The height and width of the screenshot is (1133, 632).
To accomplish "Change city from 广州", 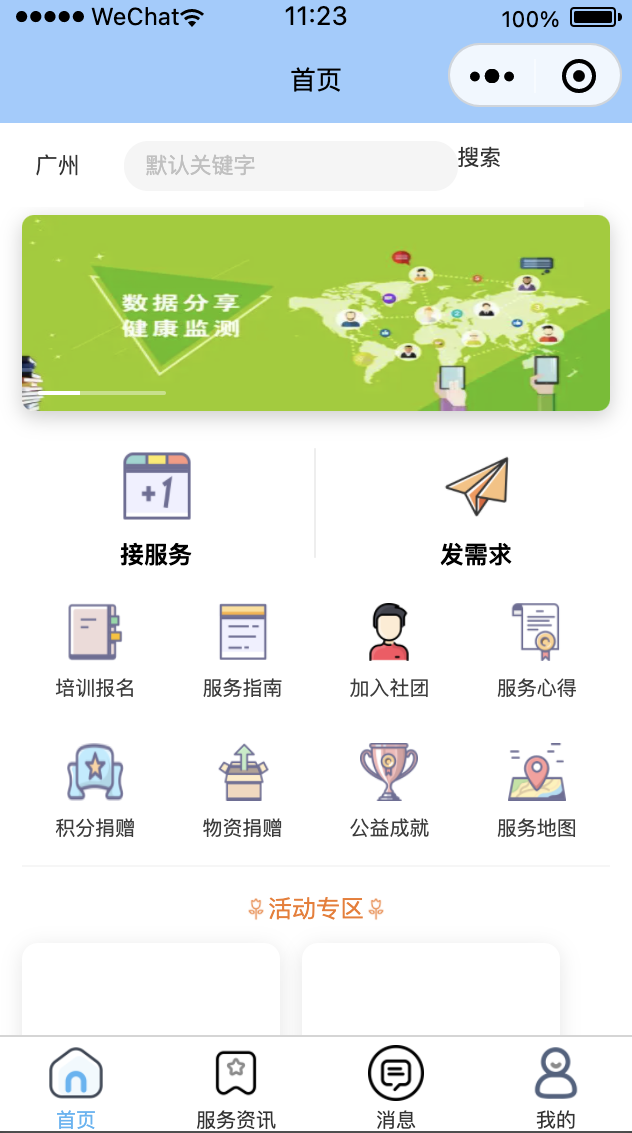I will click(x=57, y=165).
